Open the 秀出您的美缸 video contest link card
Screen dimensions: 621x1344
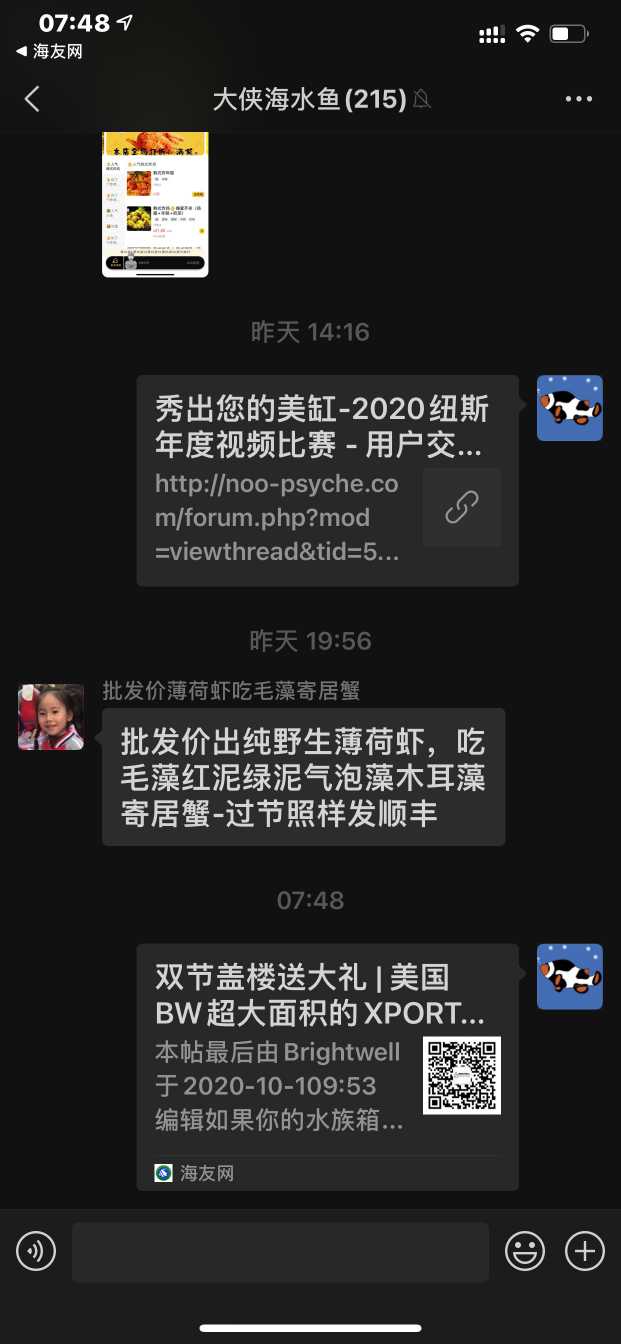pos(327,480)
